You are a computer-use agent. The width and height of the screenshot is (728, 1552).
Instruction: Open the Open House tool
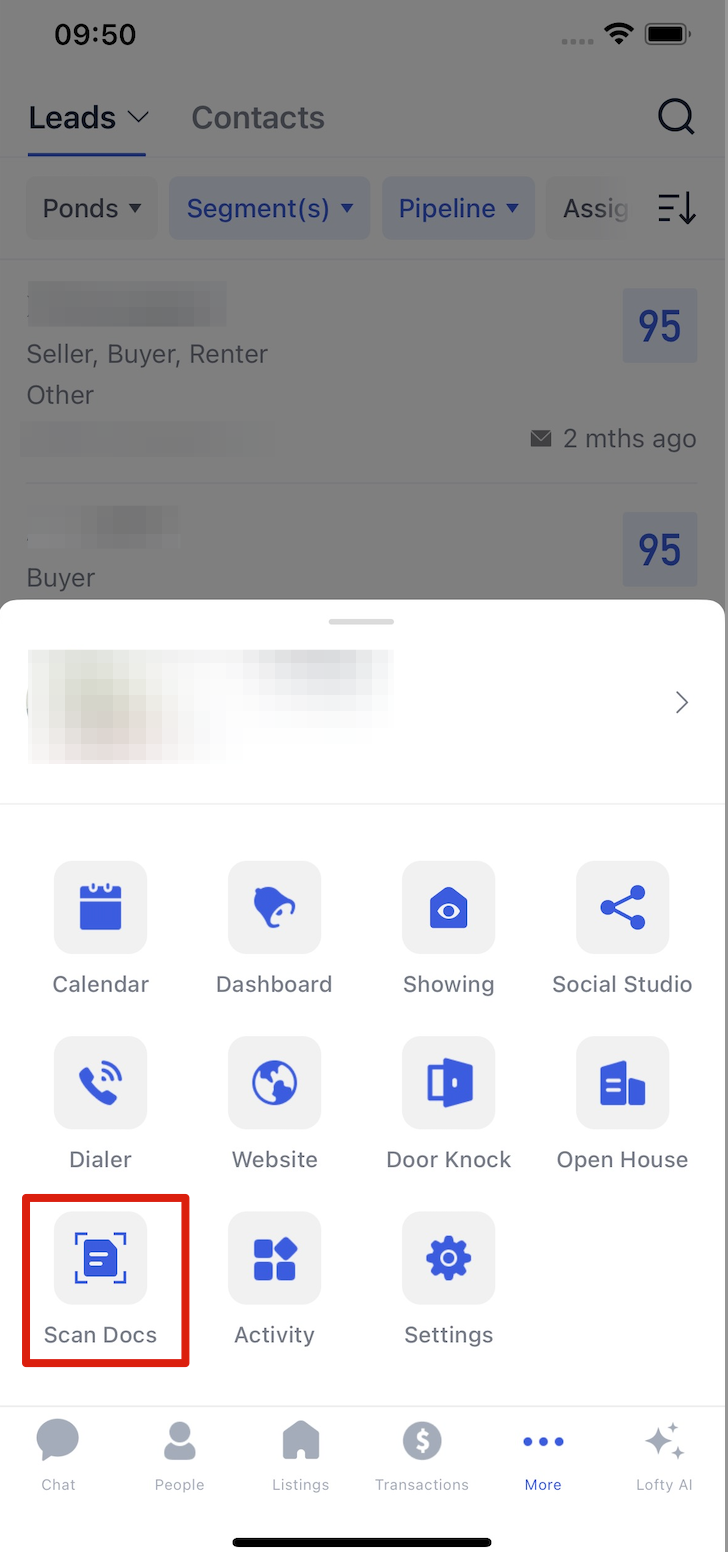(x=622, y=1083)
